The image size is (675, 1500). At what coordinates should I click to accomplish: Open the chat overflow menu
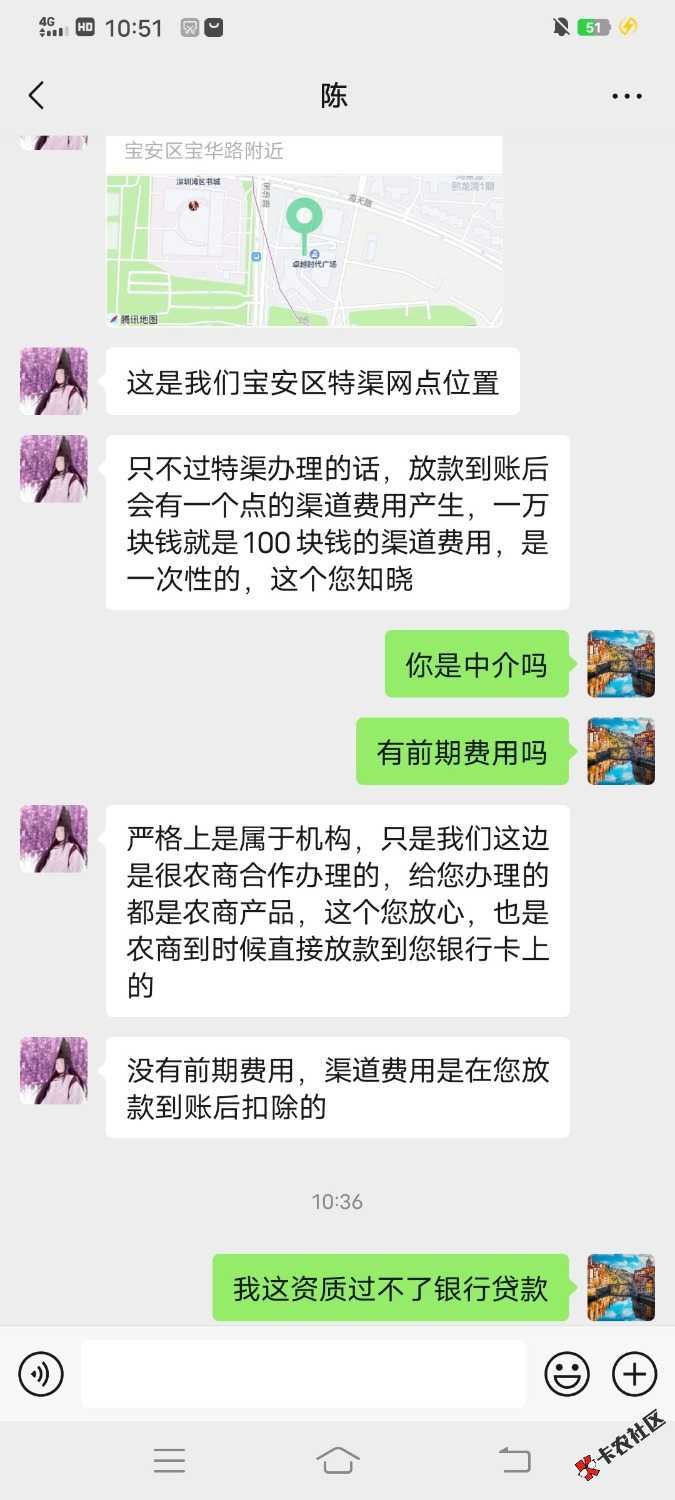627,96
